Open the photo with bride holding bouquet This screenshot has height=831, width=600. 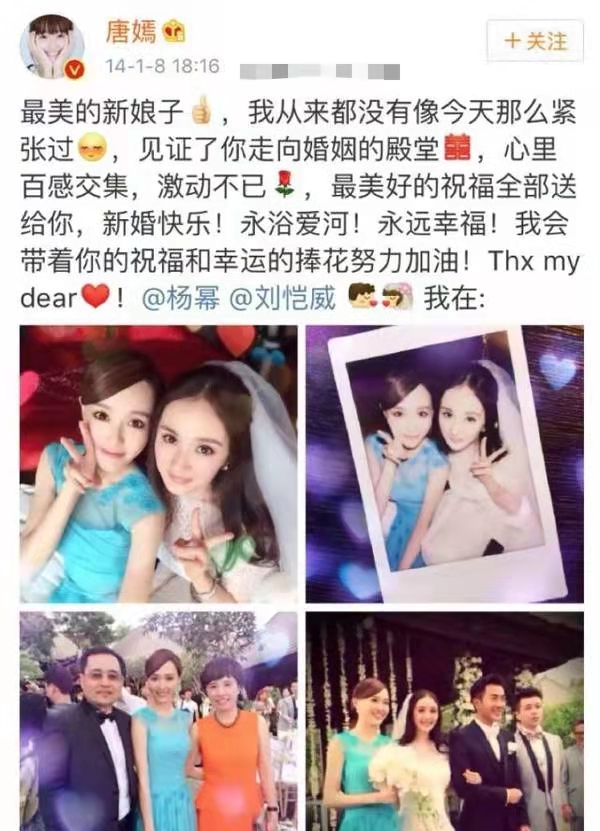[444, 720]
